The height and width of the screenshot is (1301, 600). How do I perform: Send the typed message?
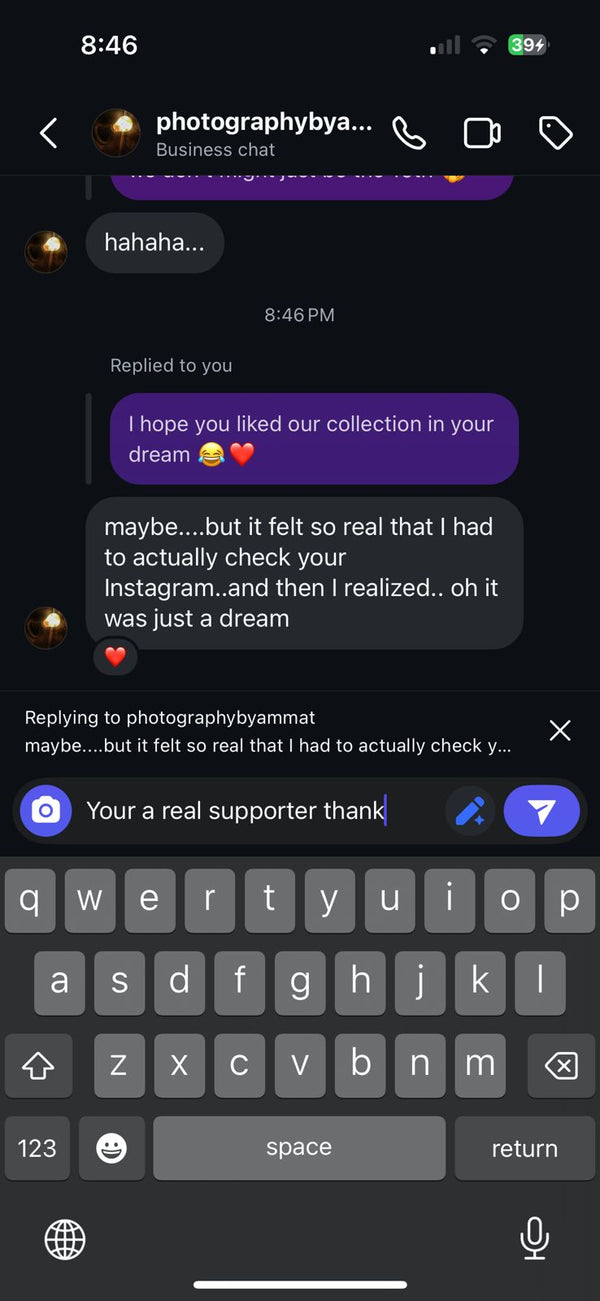(541, 810)
